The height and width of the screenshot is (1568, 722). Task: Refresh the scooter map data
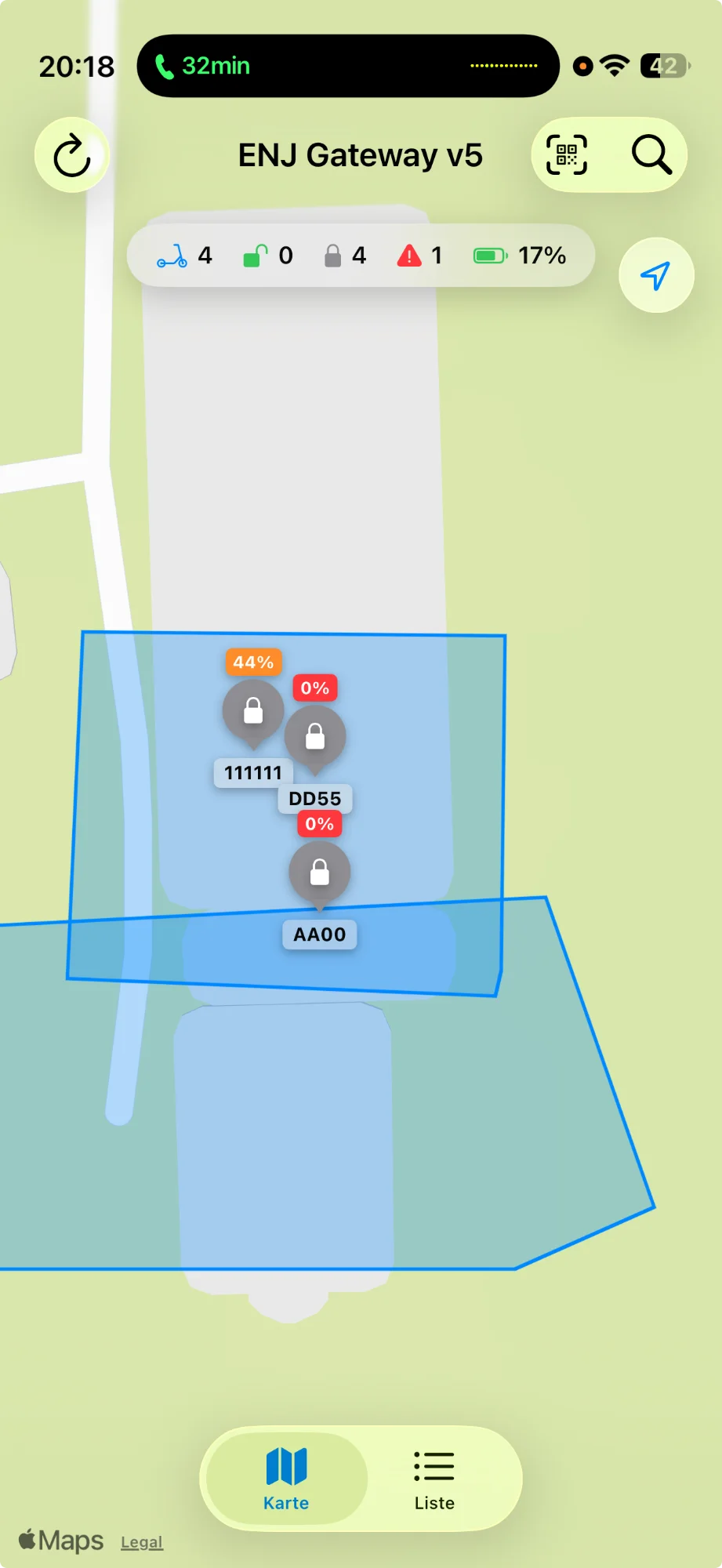tap(72, 155)
